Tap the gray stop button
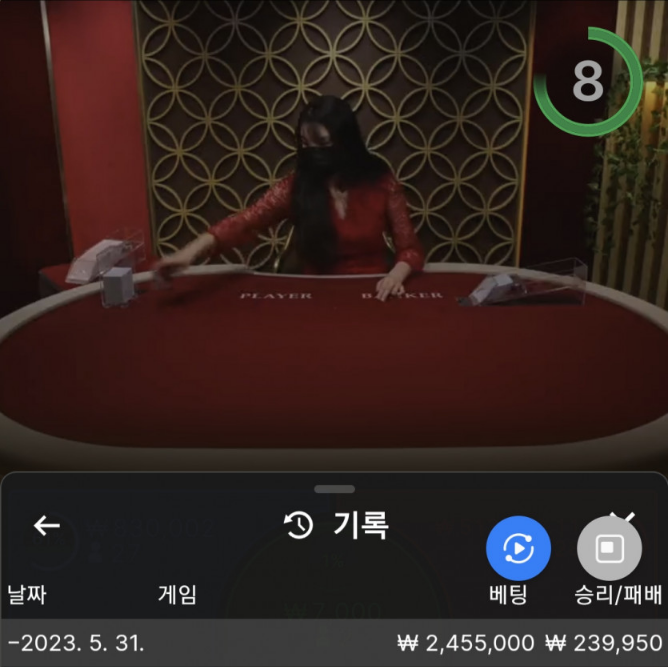The height and width of the screenshot is (667, 668). (609, 548)
